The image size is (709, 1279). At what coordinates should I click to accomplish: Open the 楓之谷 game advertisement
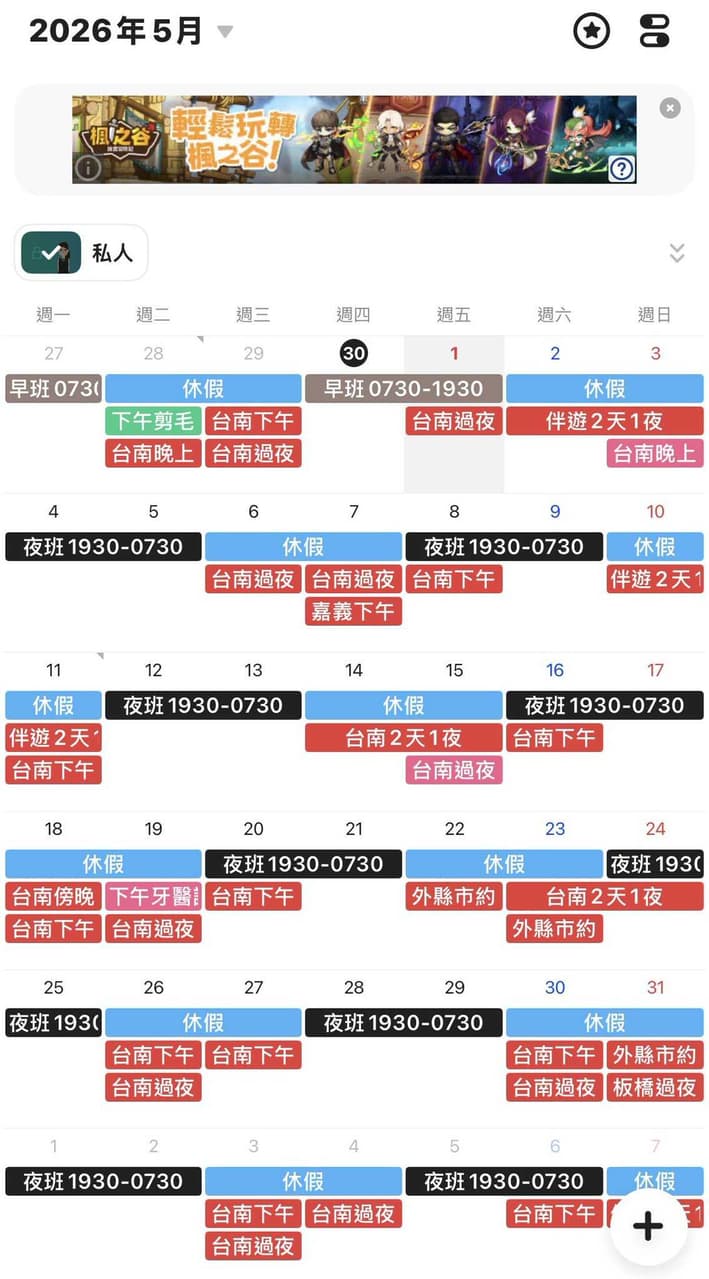click(354, 139)
